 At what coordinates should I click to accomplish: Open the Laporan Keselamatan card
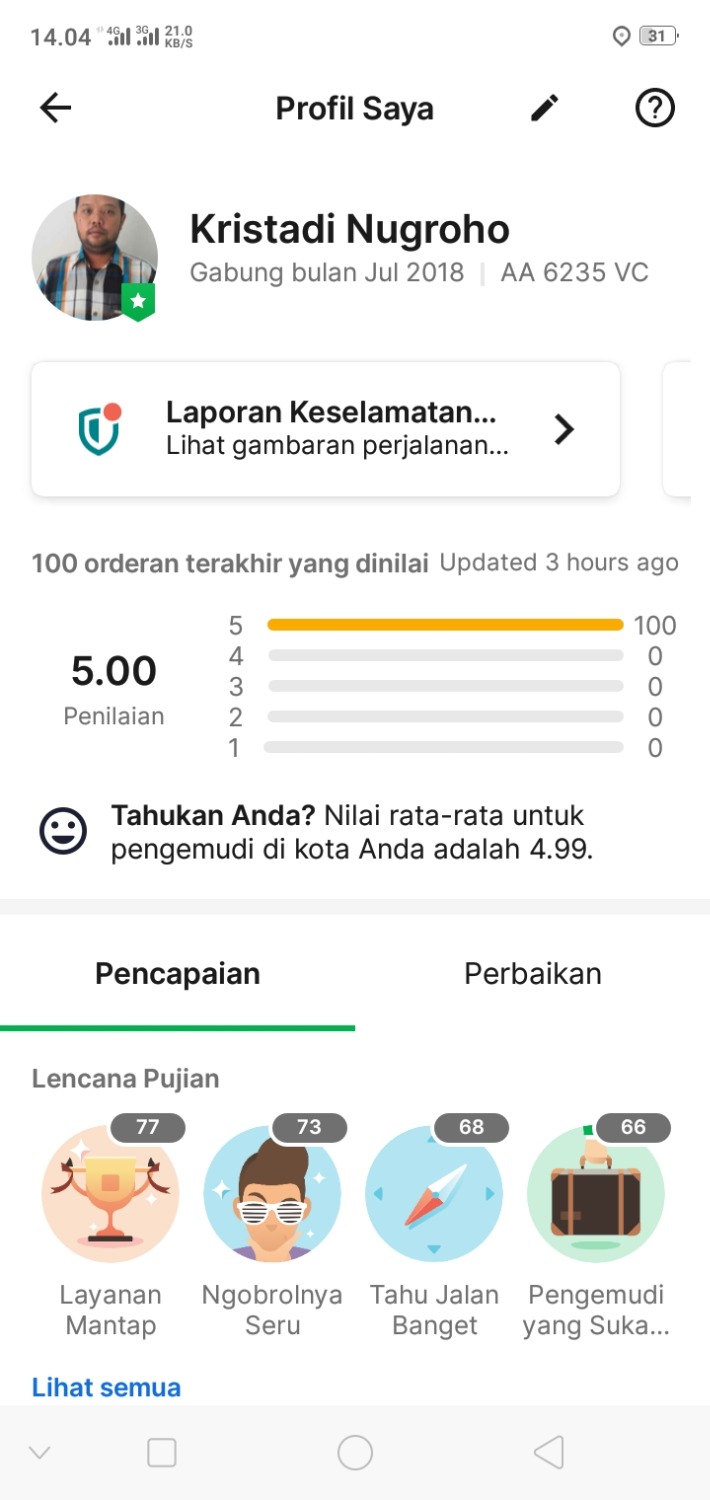pos(326,429)
